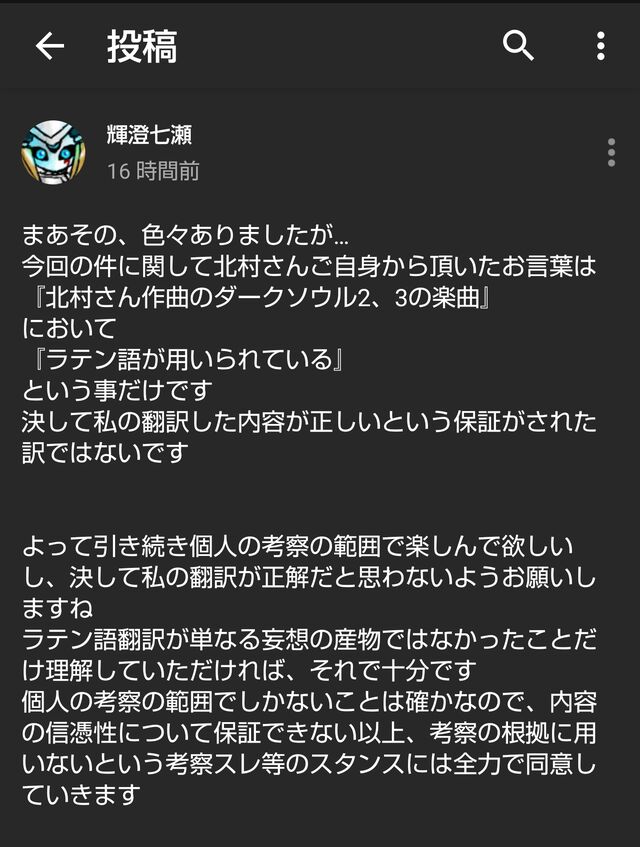Open the app bar overflow menu

[600, 46]
